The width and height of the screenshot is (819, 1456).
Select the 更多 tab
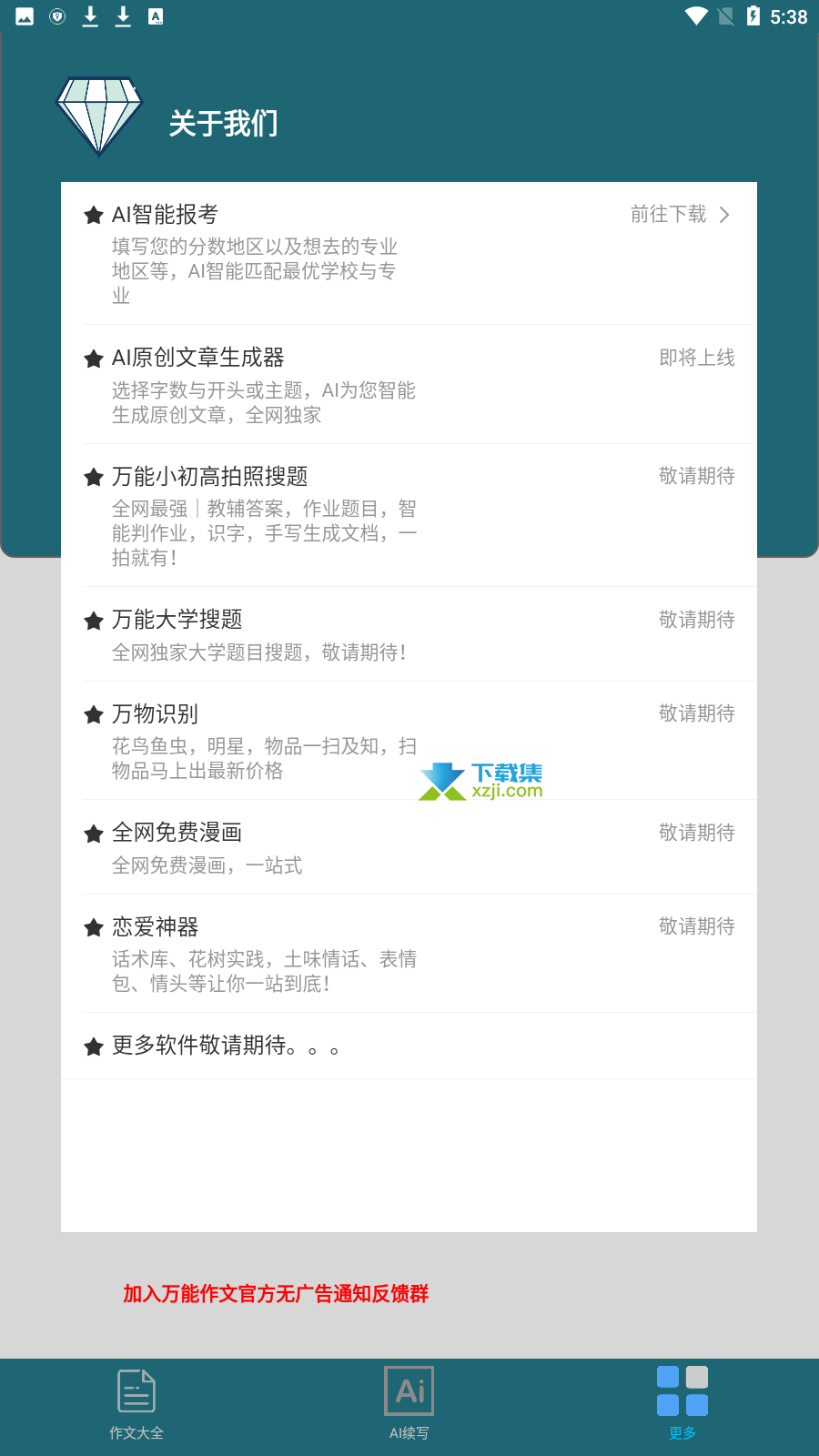pos(682,1406)
